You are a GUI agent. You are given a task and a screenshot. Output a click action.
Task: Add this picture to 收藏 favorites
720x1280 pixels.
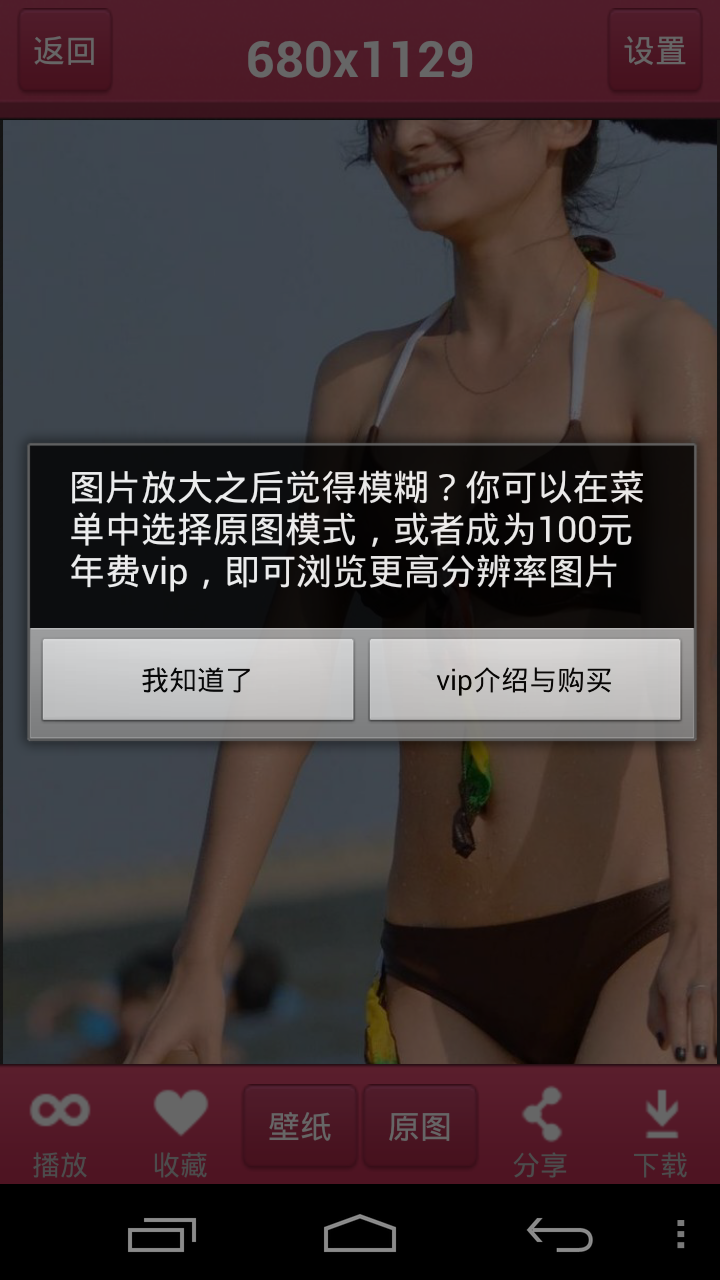click(x=180, y=1128)
